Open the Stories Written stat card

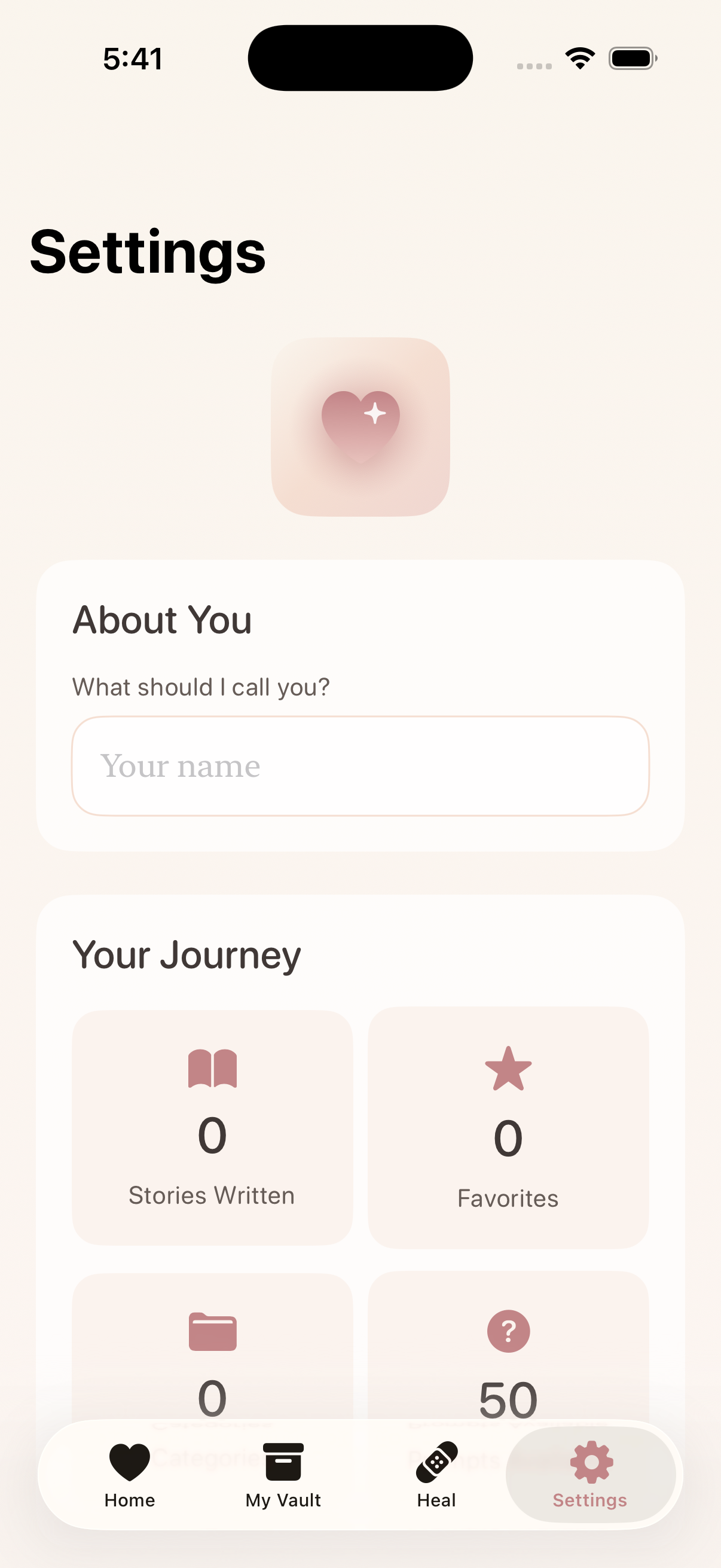(x=212, y=1129)
